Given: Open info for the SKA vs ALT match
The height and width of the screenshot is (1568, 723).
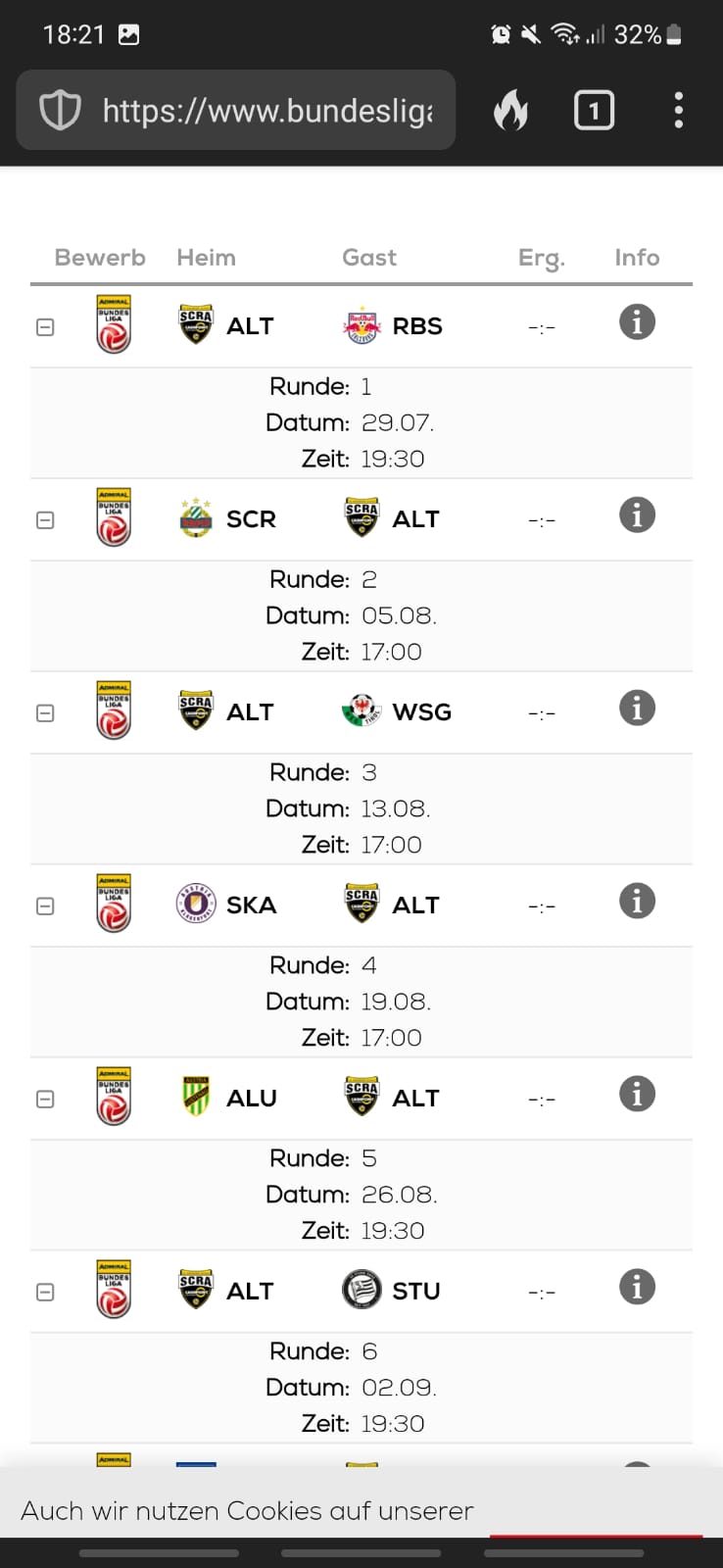Looking at the screenshot, I should [637, 901].
